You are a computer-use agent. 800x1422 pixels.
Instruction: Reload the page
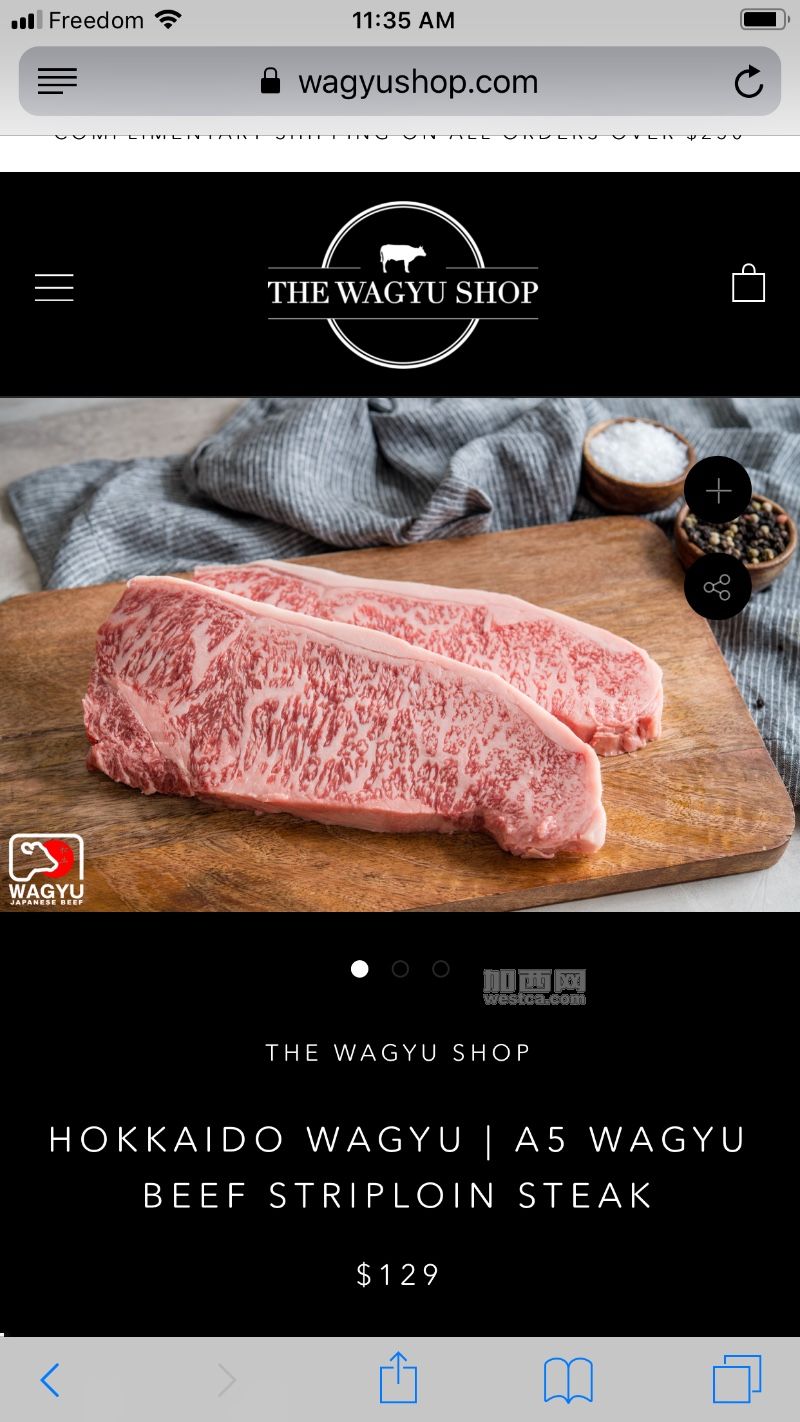pos(748,82)
